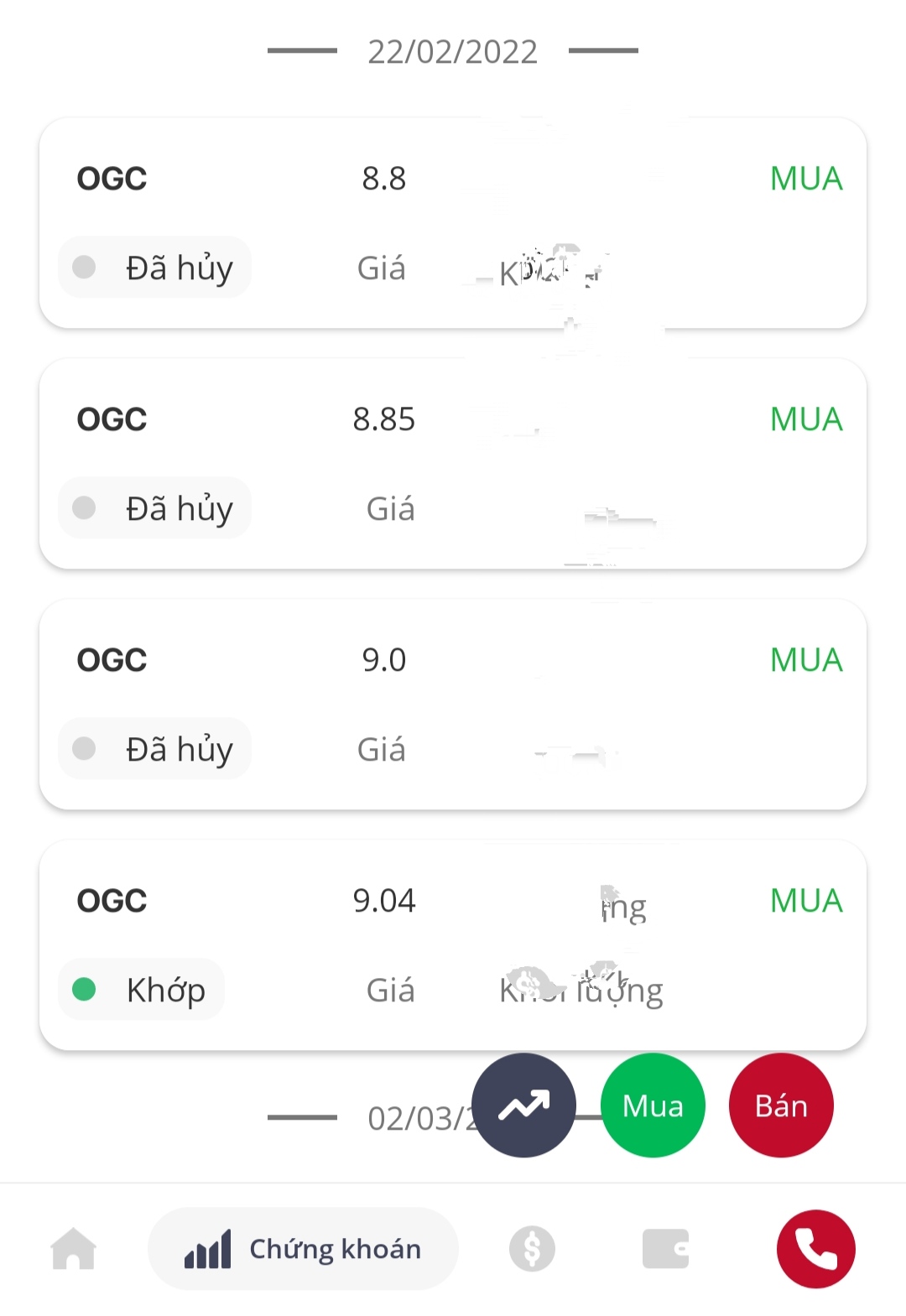Open the OGC order priced at 8.85
Screen dimensions: 906x1316
453,463
